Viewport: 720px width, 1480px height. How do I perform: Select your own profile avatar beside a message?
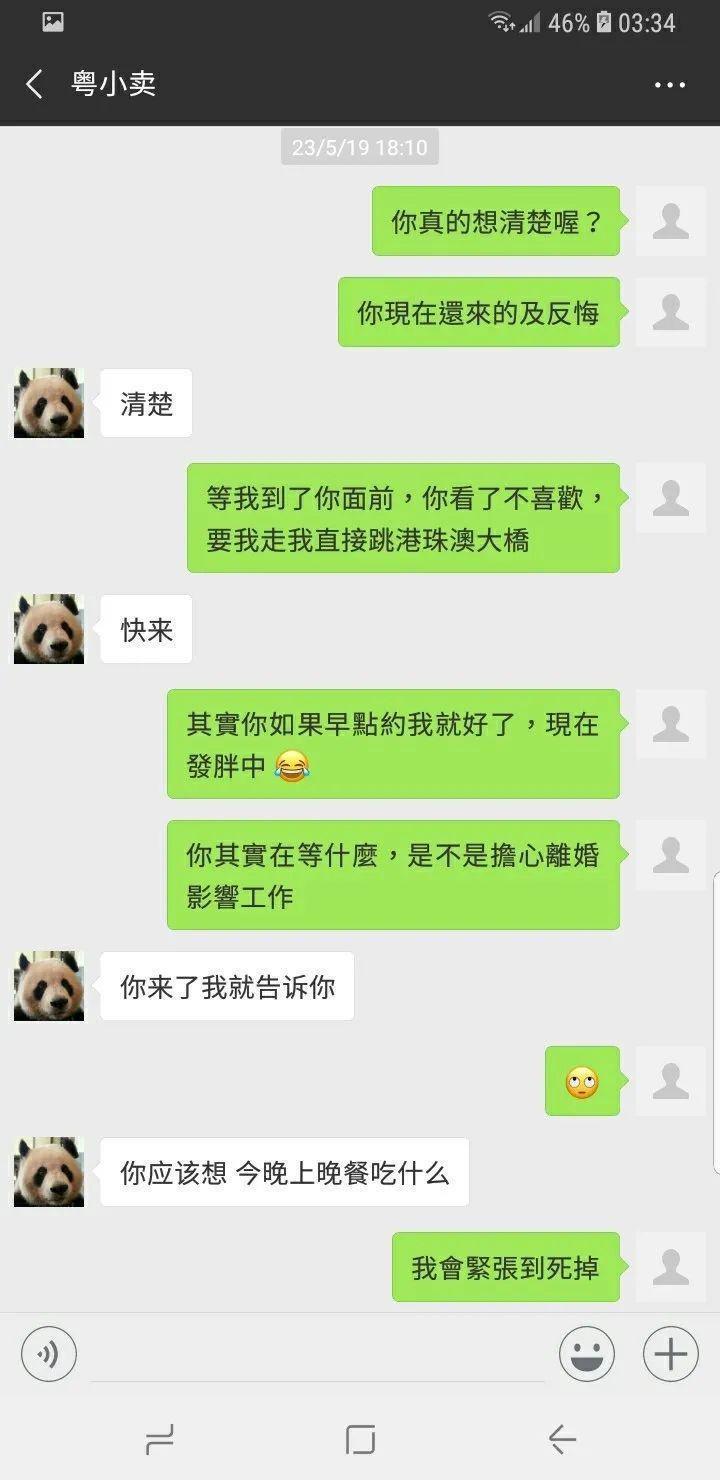[x=670, y=222]
